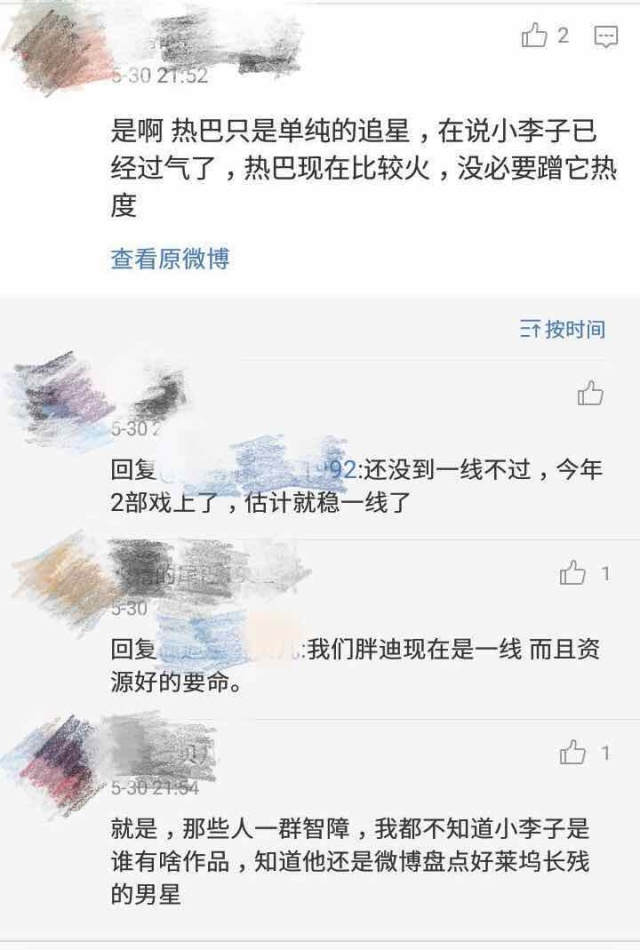Like the reply mentioning 今年2部戏上了
Screen dimensions: 640x950
pyautogui.click(x=590, y=394)
